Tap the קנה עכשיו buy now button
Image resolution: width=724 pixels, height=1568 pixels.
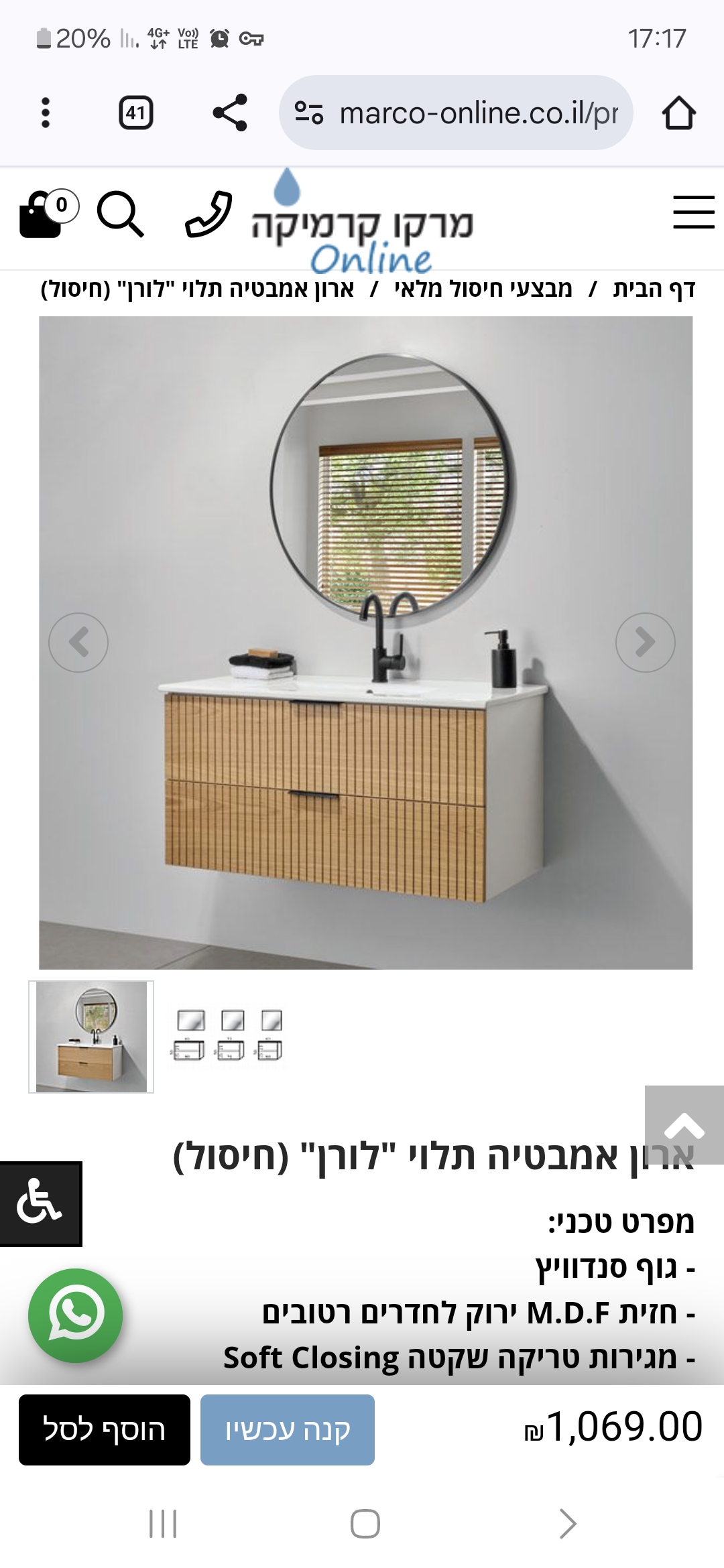(x=287, y=1430)
